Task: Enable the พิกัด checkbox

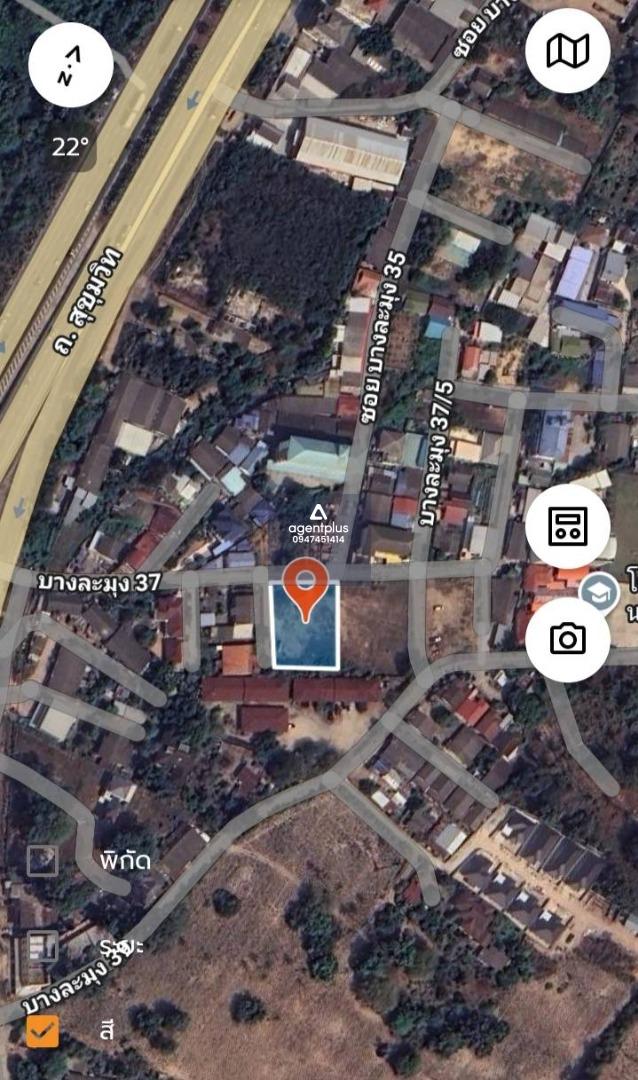Action: click(43, 860)
